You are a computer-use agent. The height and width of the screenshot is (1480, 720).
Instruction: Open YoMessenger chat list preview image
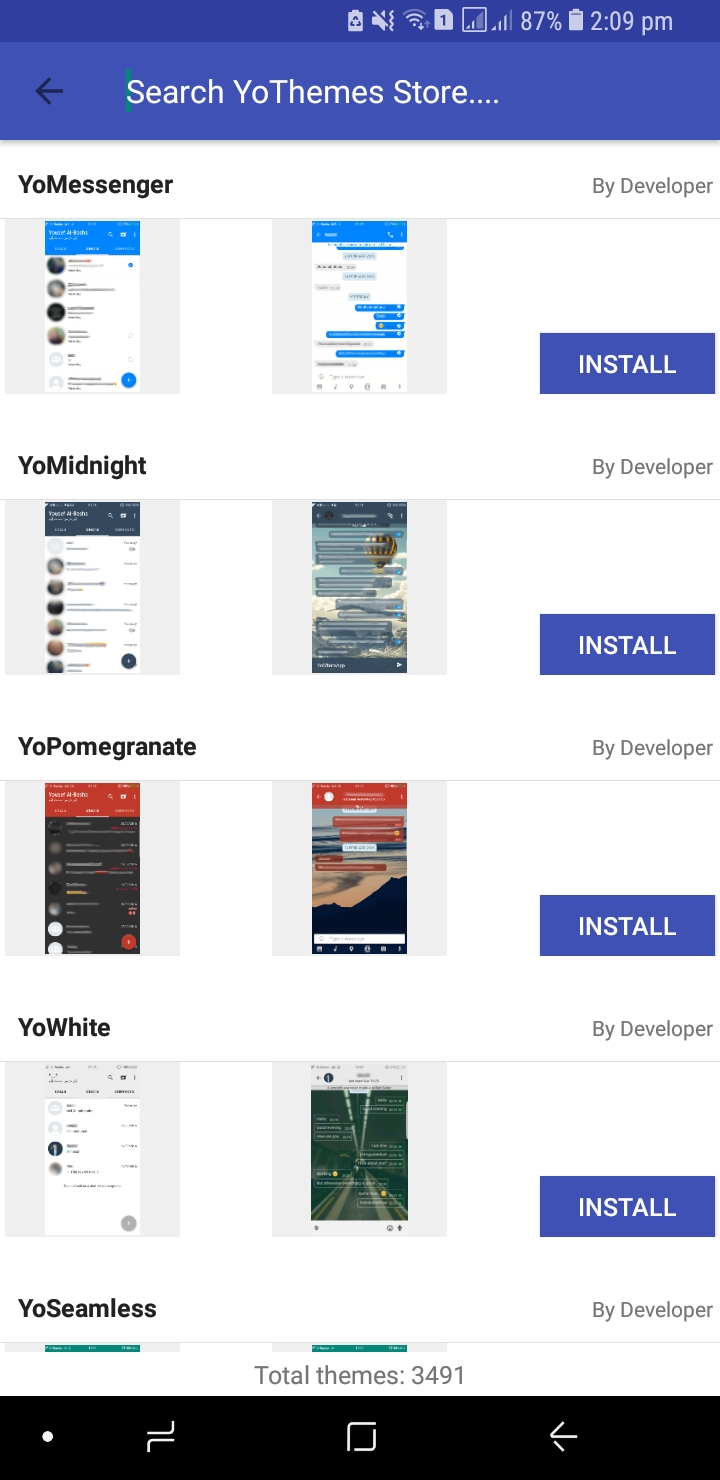click(92, 307)
